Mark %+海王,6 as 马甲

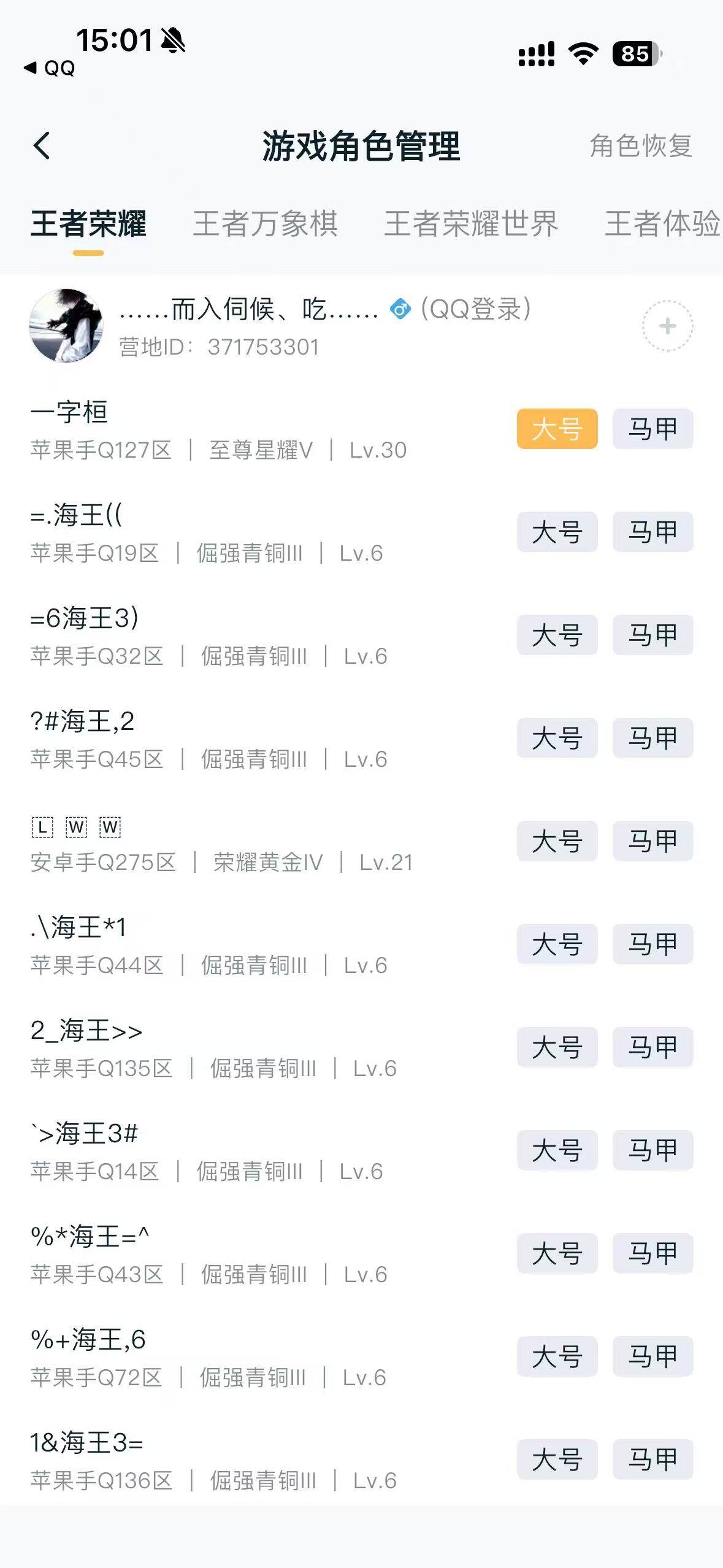click(652, 1356)
